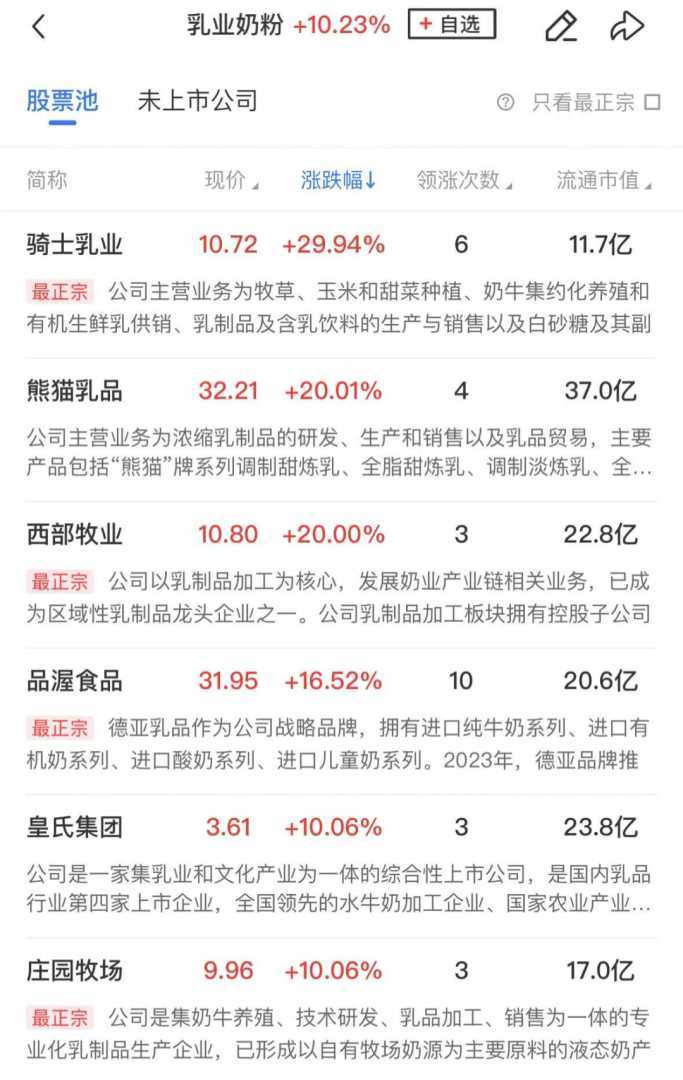Sort the list by 流通市值
The image size is (683, 1080).
click(603, 180)
